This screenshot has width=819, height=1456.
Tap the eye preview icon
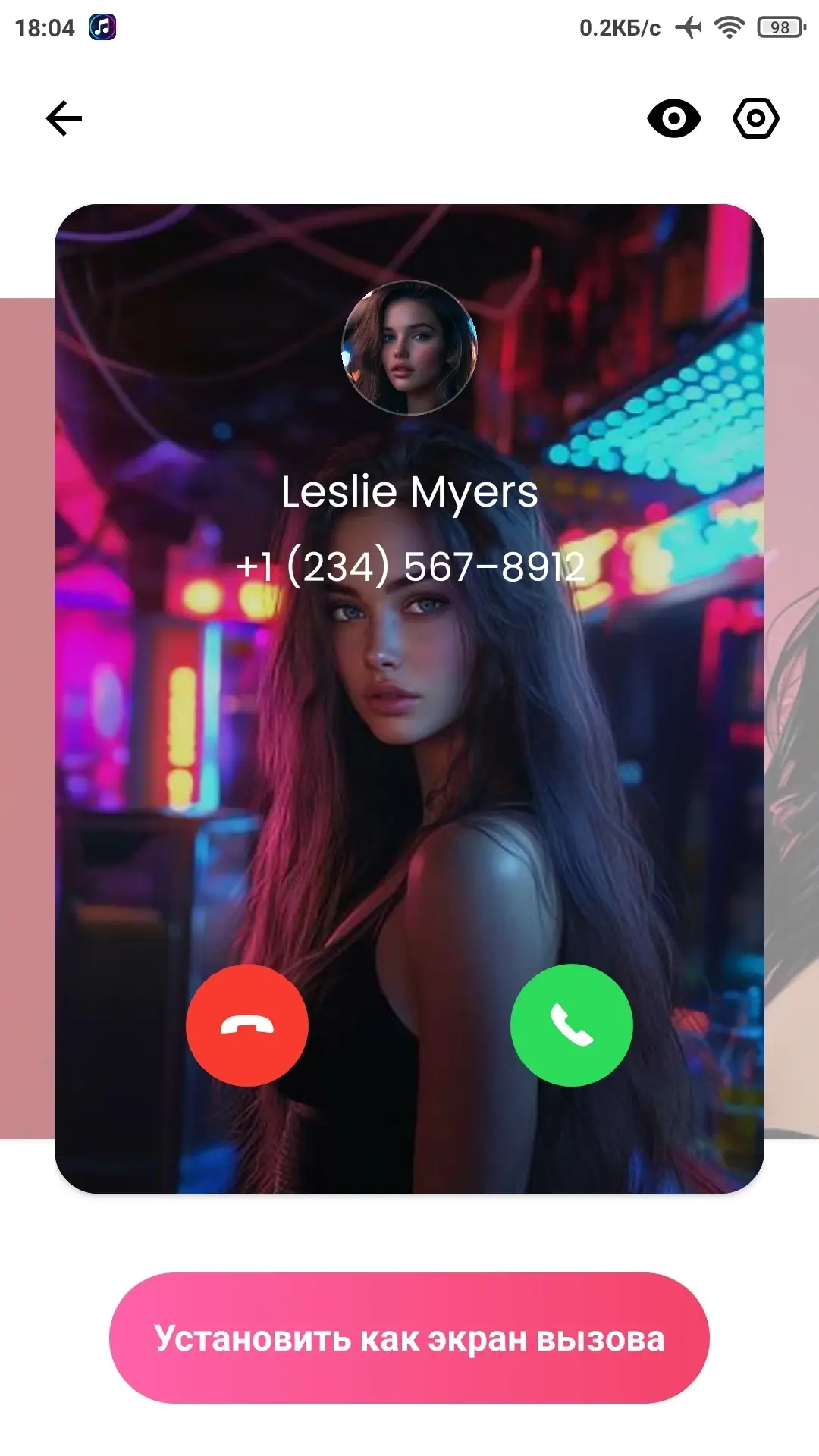pos(674,118)
